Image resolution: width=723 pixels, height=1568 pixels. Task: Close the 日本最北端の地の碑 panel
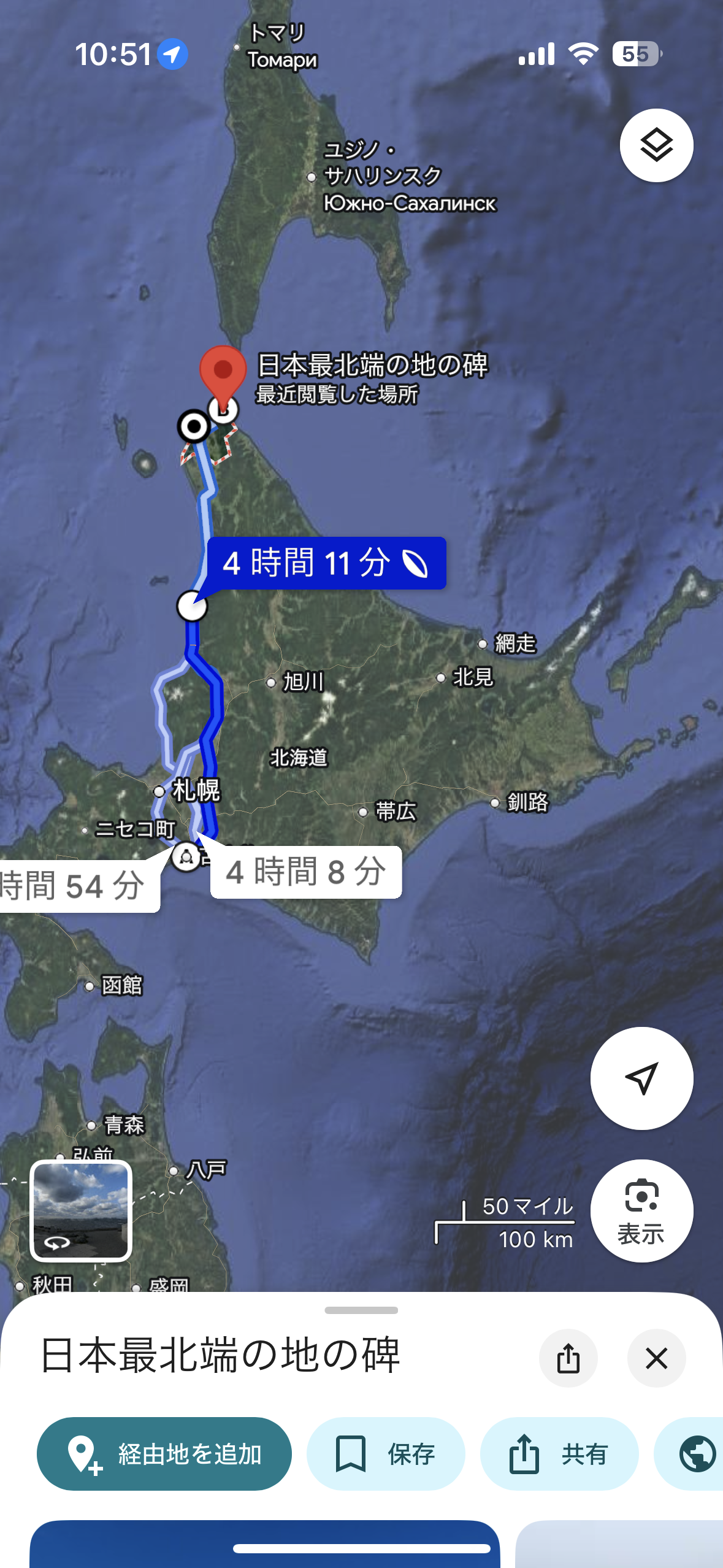pyautogui.click(x=656, y=1358)
